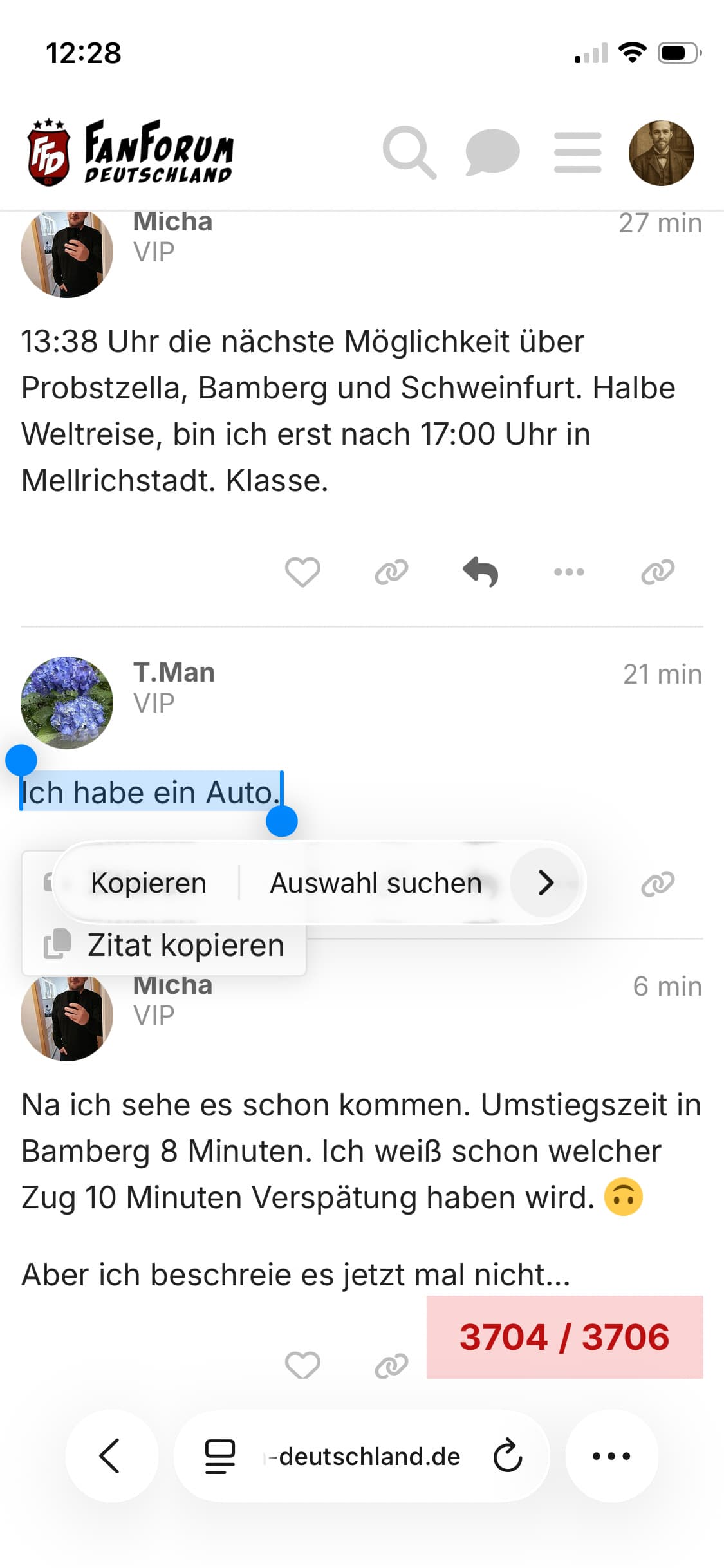This screenshot has height=1568, width=724.
Task: Open T.Man's profile picture
Action: pyautogui.click(x=67, y=702)
